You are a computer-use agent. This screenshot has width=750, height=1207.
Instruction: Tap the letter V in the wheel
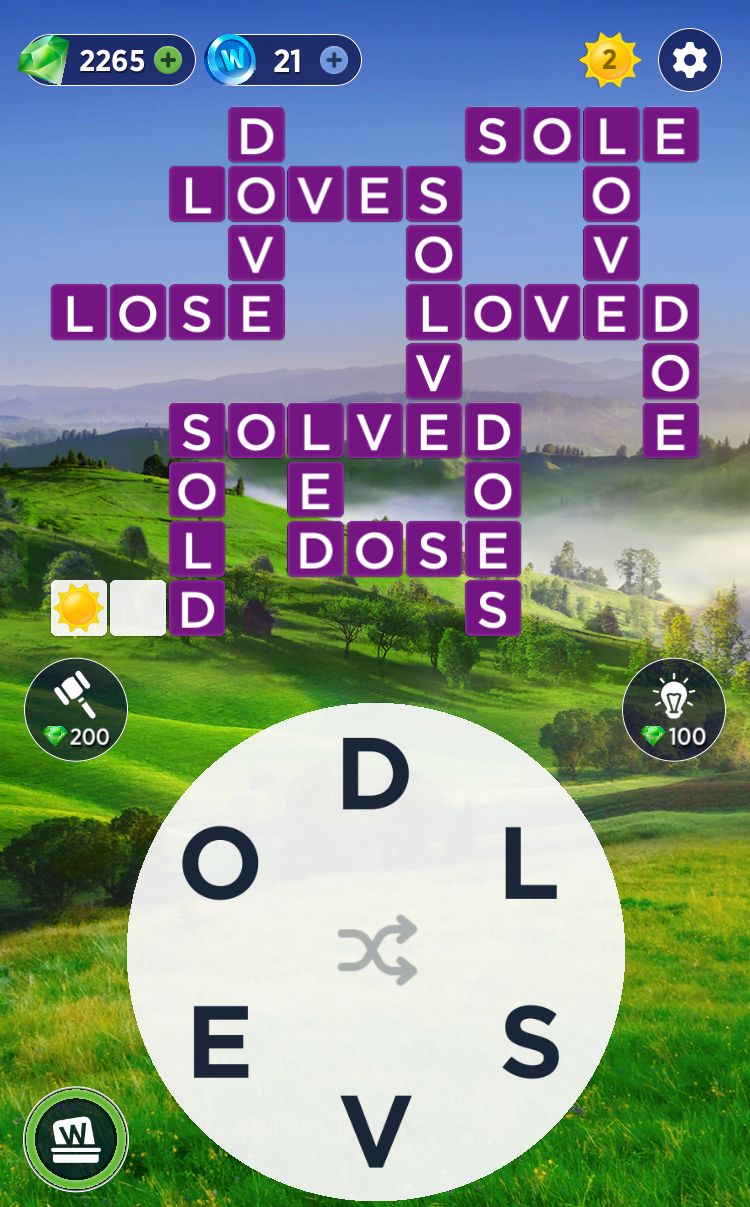click(x=375, y=1130)
